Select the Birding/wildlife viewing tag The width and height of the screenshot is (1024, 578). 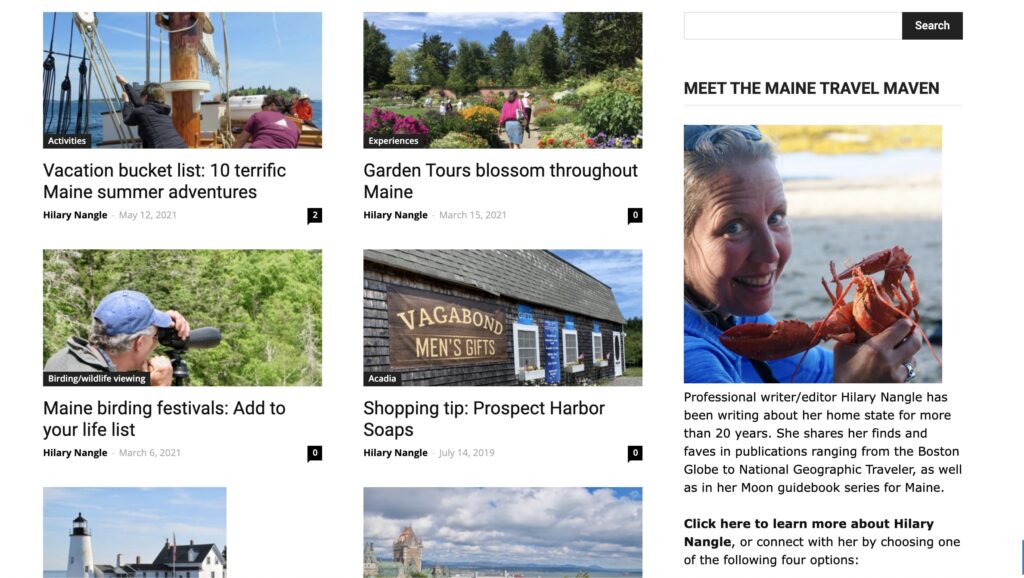[97, 379]
